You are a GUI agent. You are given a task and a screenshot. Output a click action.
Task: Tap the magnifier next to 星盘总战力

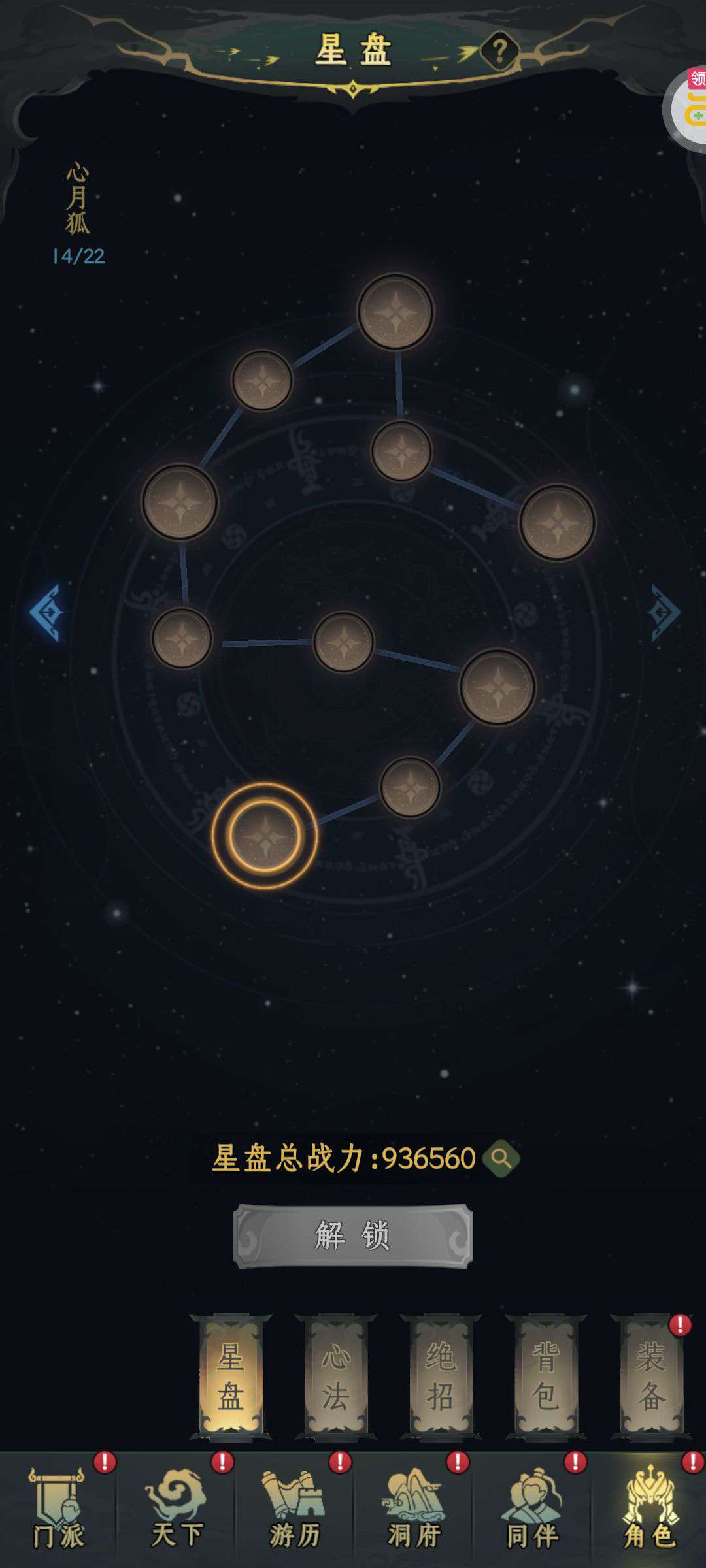tap(501, 1158)
